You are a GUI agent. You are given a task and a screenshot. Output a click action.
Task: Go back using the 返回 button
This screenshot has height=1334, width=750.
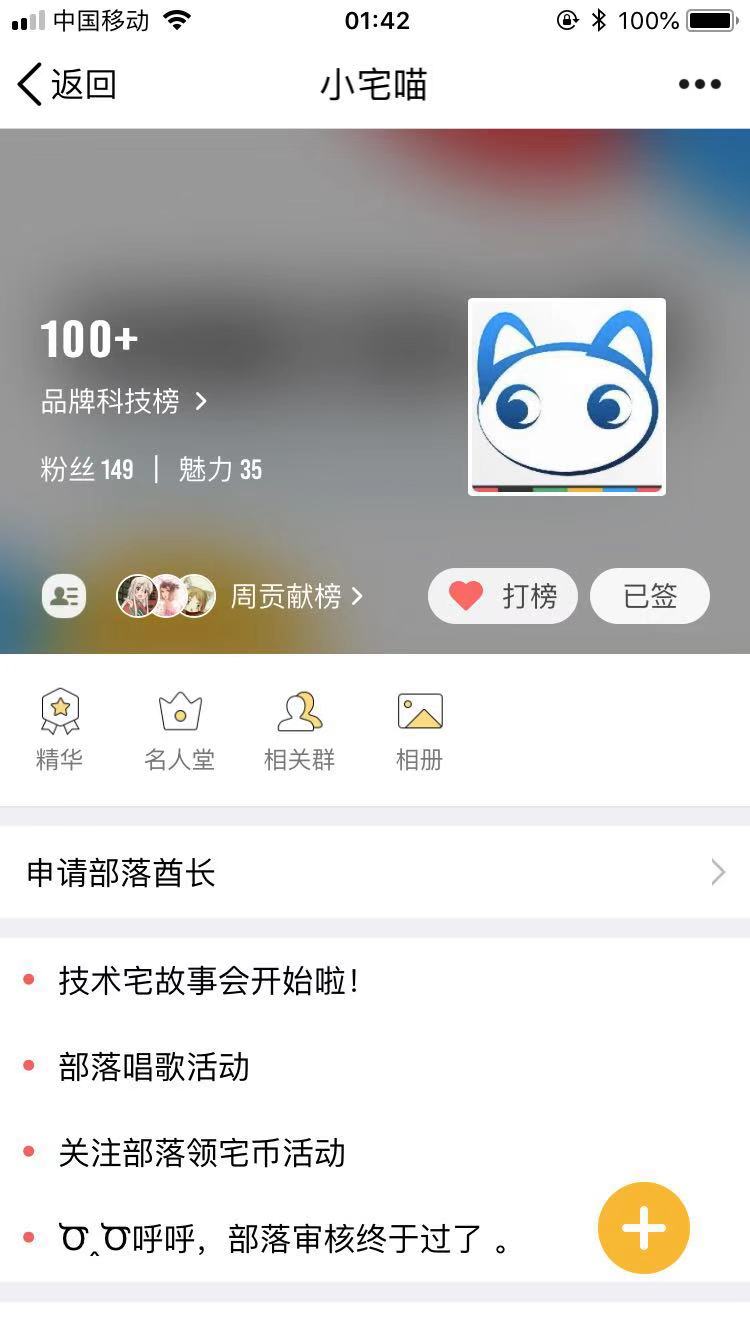[x=66, y=85]
